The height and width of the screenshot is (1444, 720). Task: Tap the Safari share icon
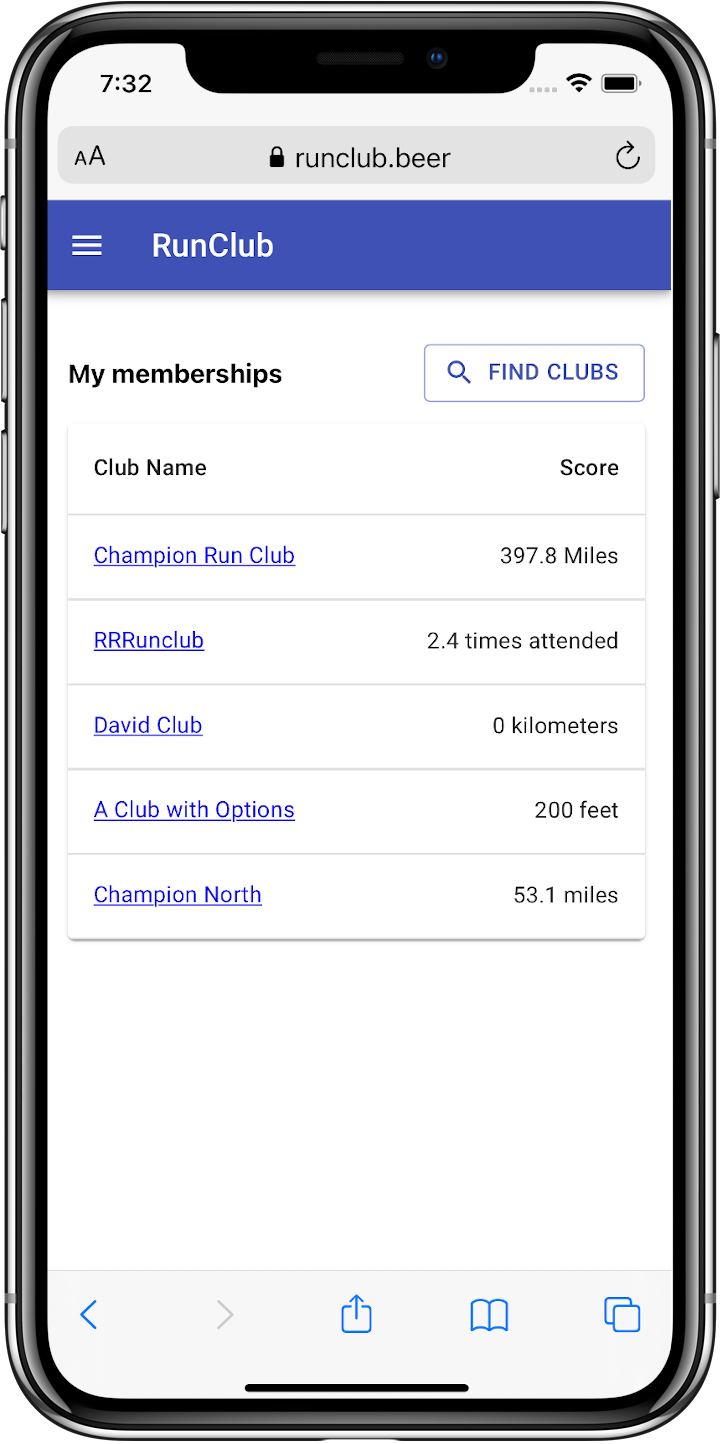click(x=356, y=1314)
